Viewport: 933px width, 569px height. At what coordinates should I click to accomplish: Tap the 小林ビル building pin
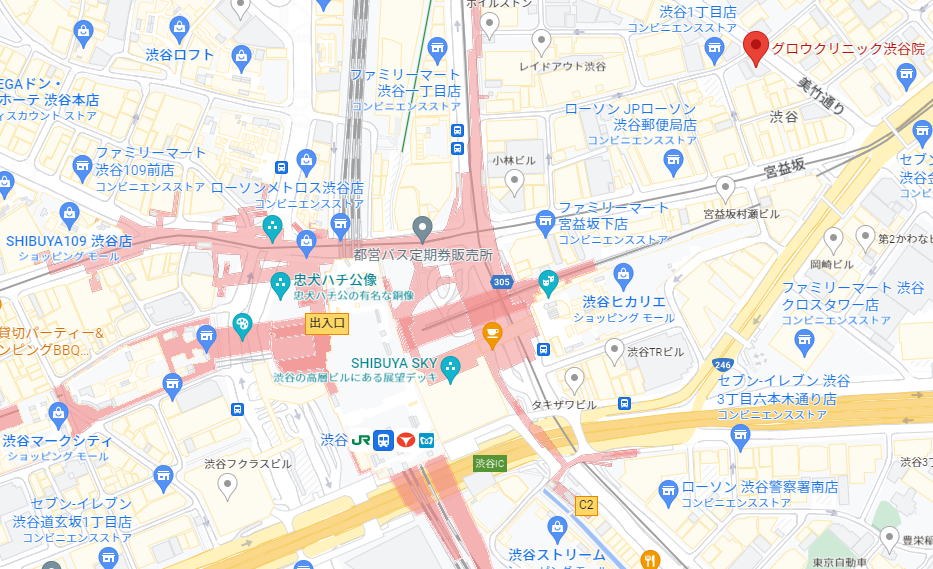(x=515, y=181)
